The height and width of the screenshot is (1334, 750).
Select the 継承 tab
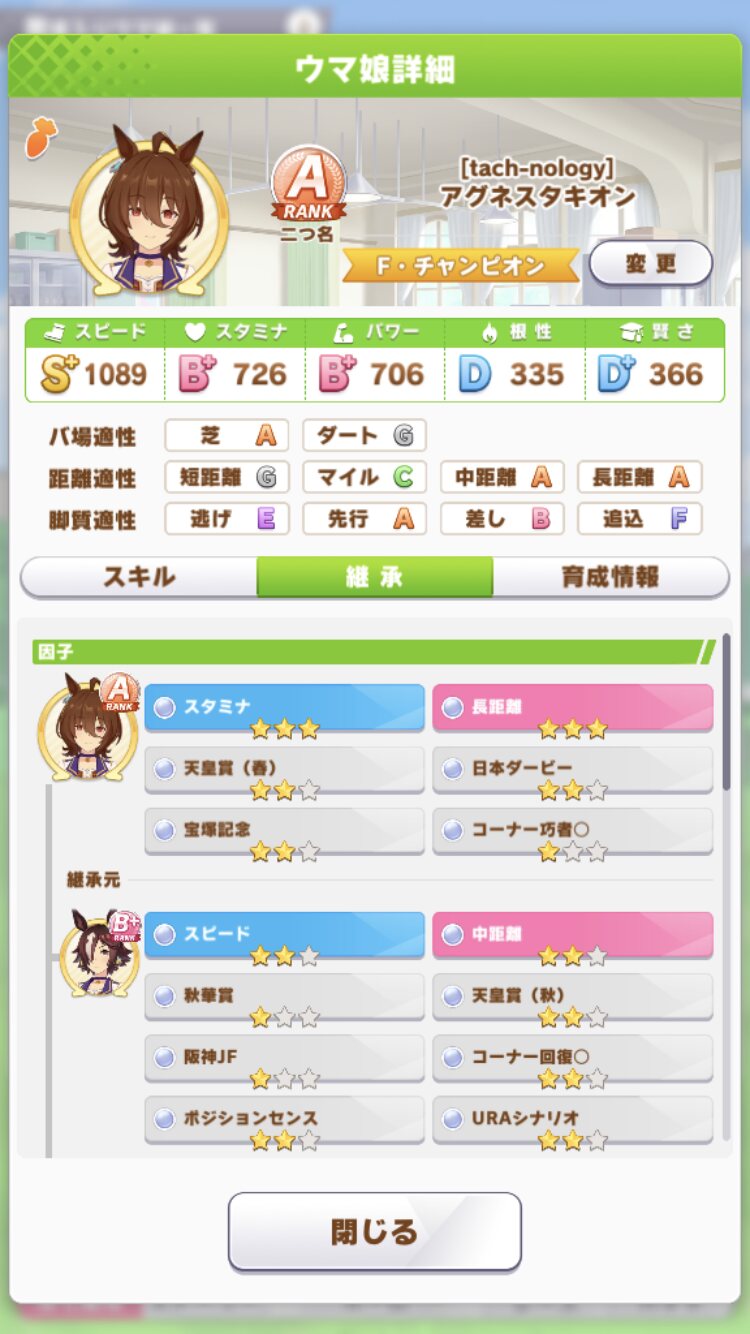pos(374,577)
